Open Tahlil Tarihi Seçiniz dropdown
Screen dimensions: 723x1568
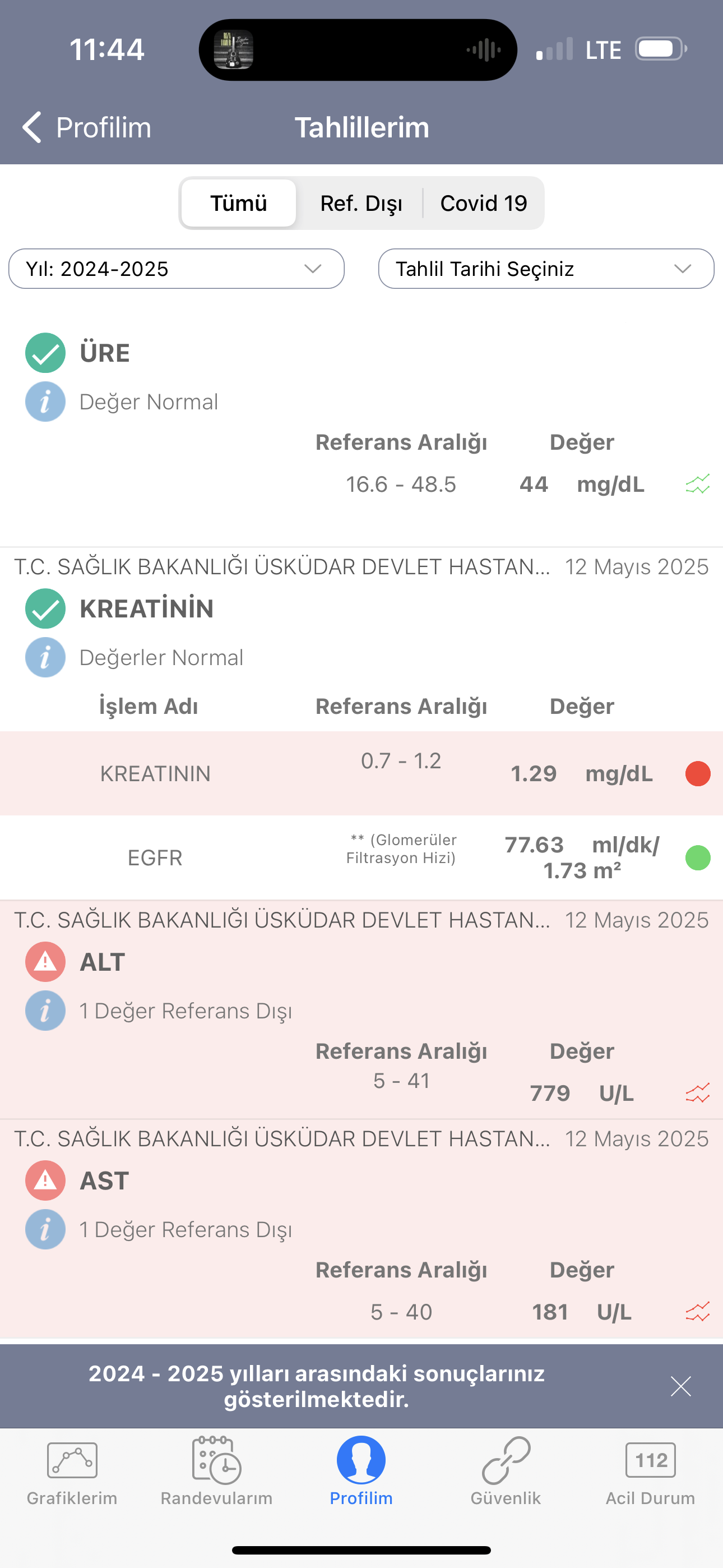point(546,269)
